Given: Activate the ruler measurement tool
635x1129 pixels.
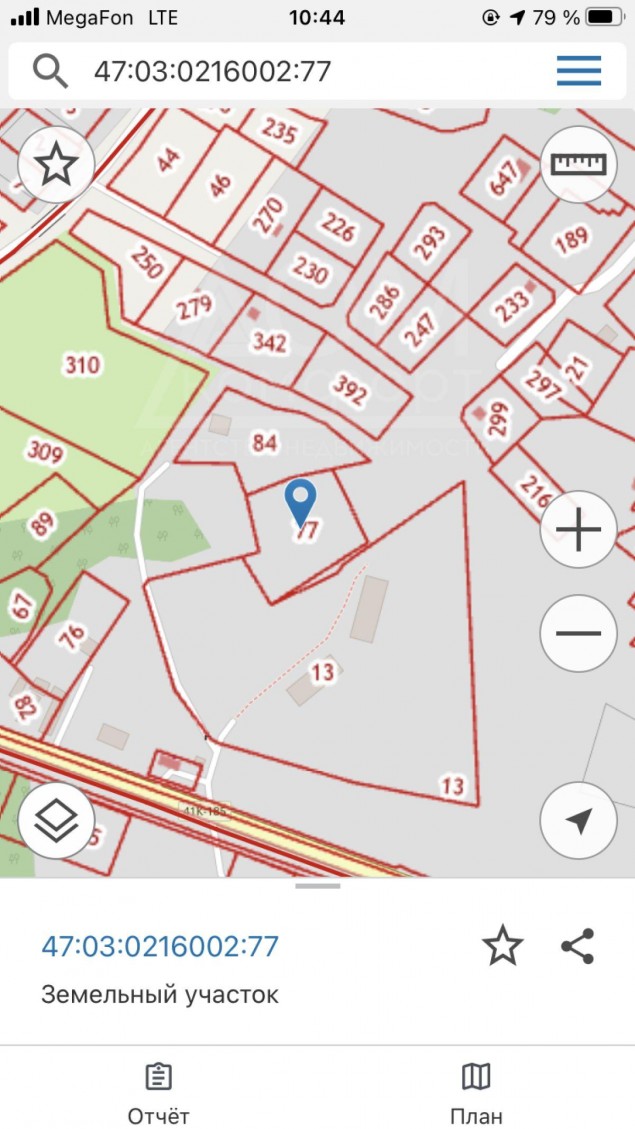Looking at the screenshot, I should click(578, 165).
